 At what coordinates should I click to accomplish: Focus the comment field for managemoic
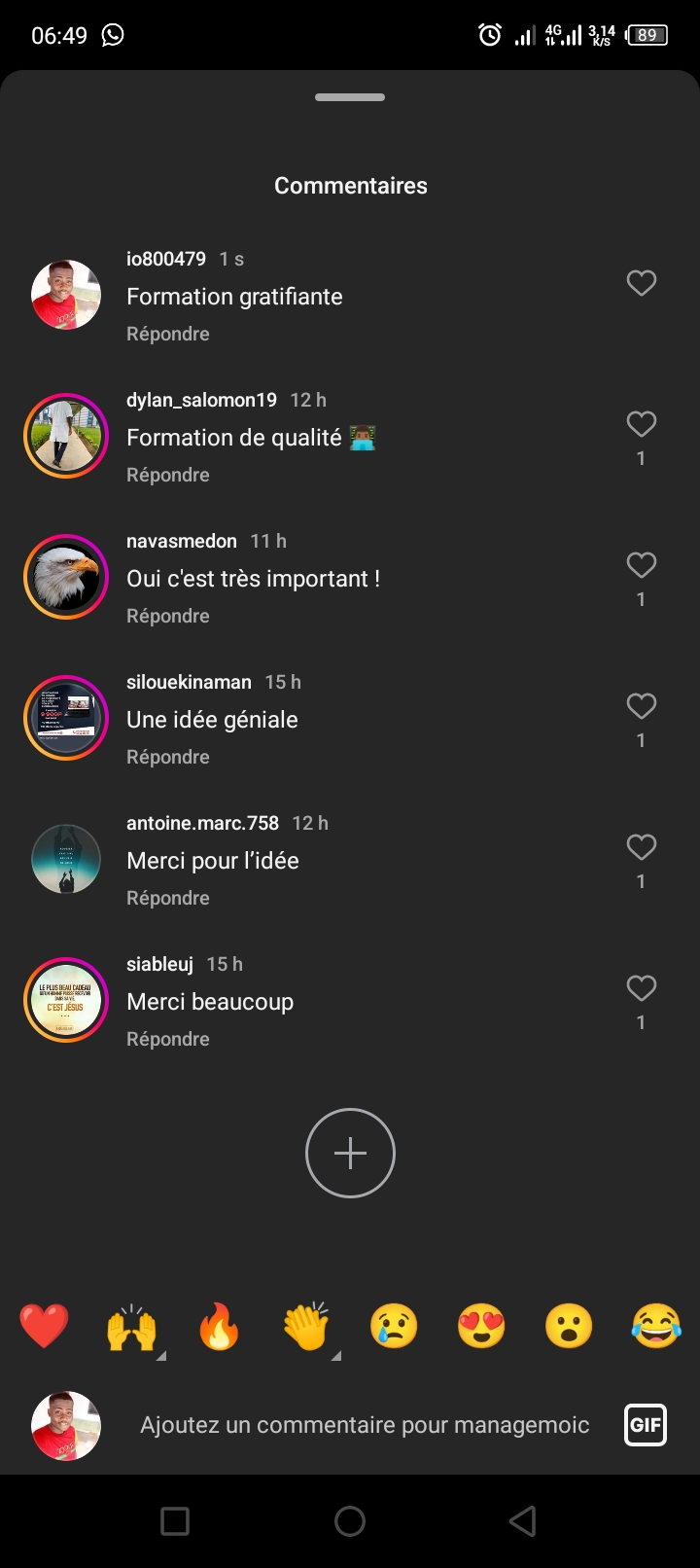click(365, 1425)
